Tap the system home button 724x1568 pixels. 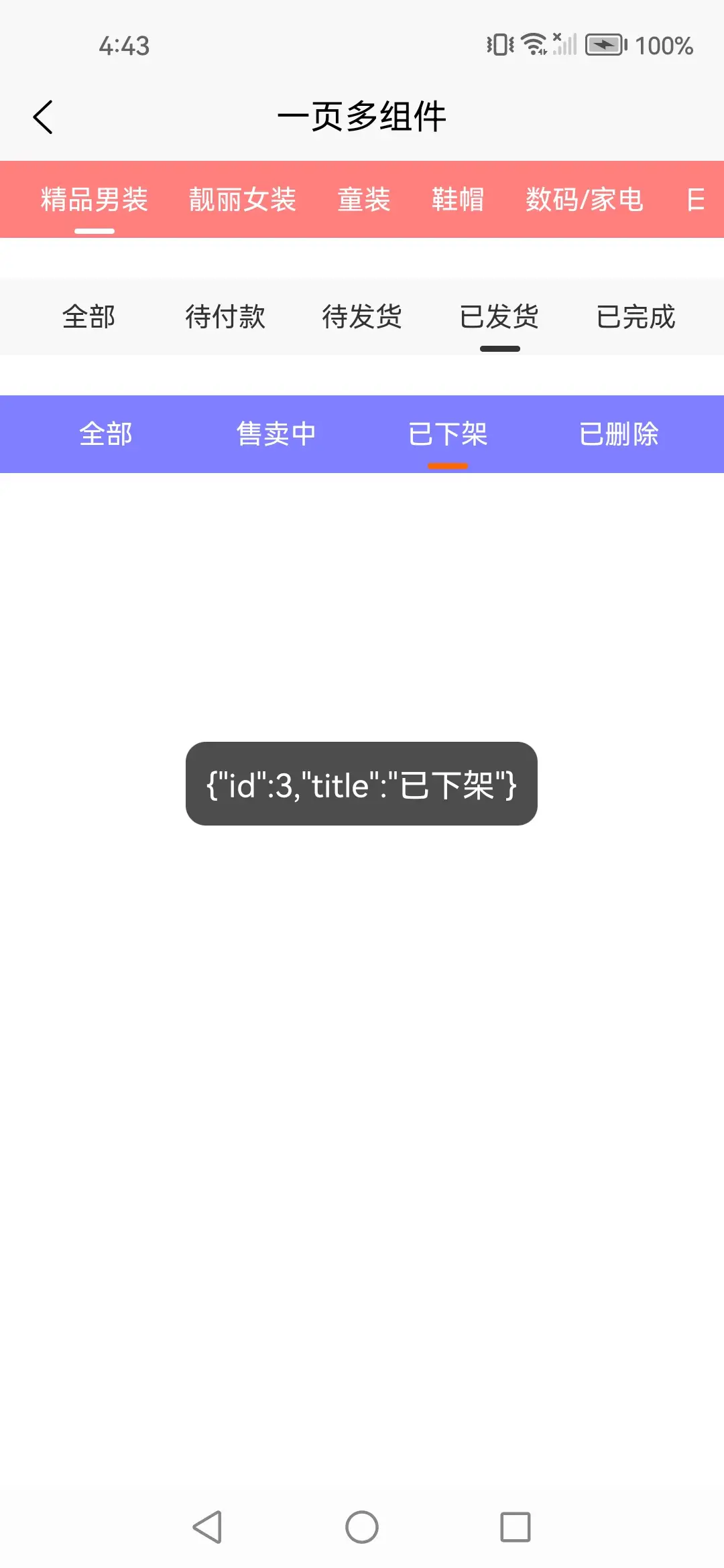pos(362,1528)
